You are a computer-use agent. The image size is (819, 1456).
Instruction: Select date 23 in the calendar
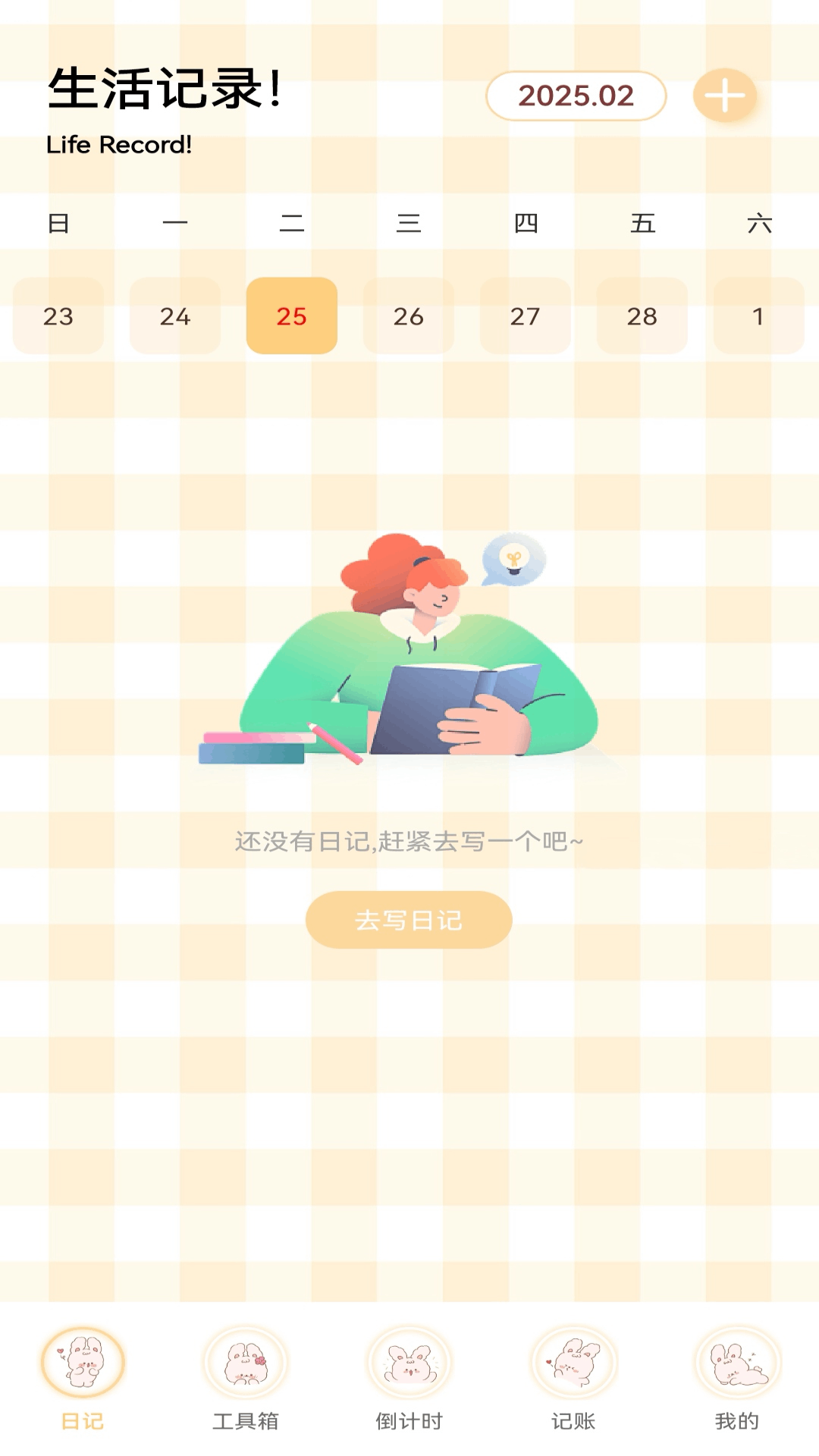pyautogui.click(x=58, y=315)
